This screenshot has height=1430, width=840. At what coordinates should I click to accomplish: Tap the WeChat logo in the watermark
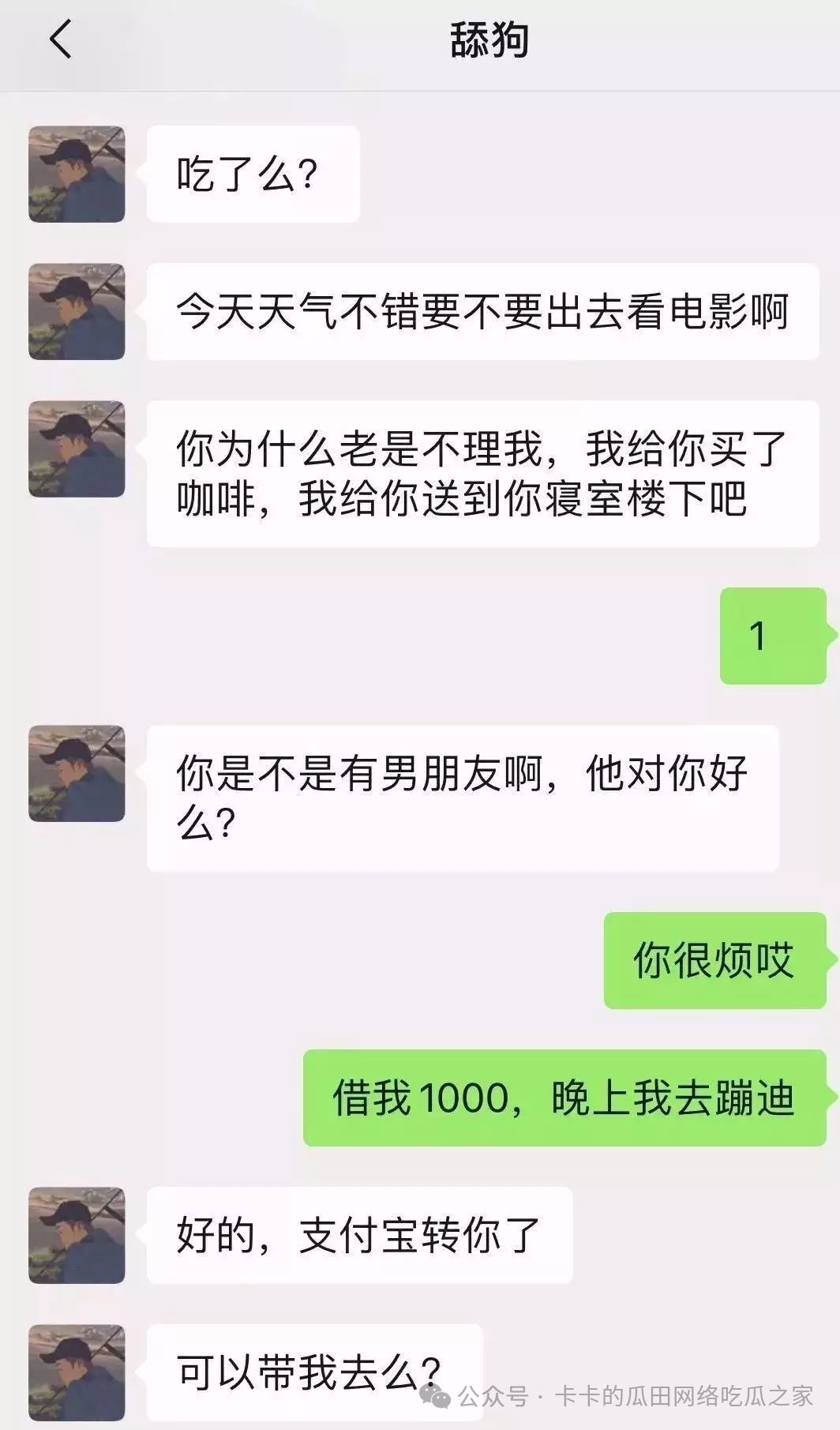(x=437, y=1398)
